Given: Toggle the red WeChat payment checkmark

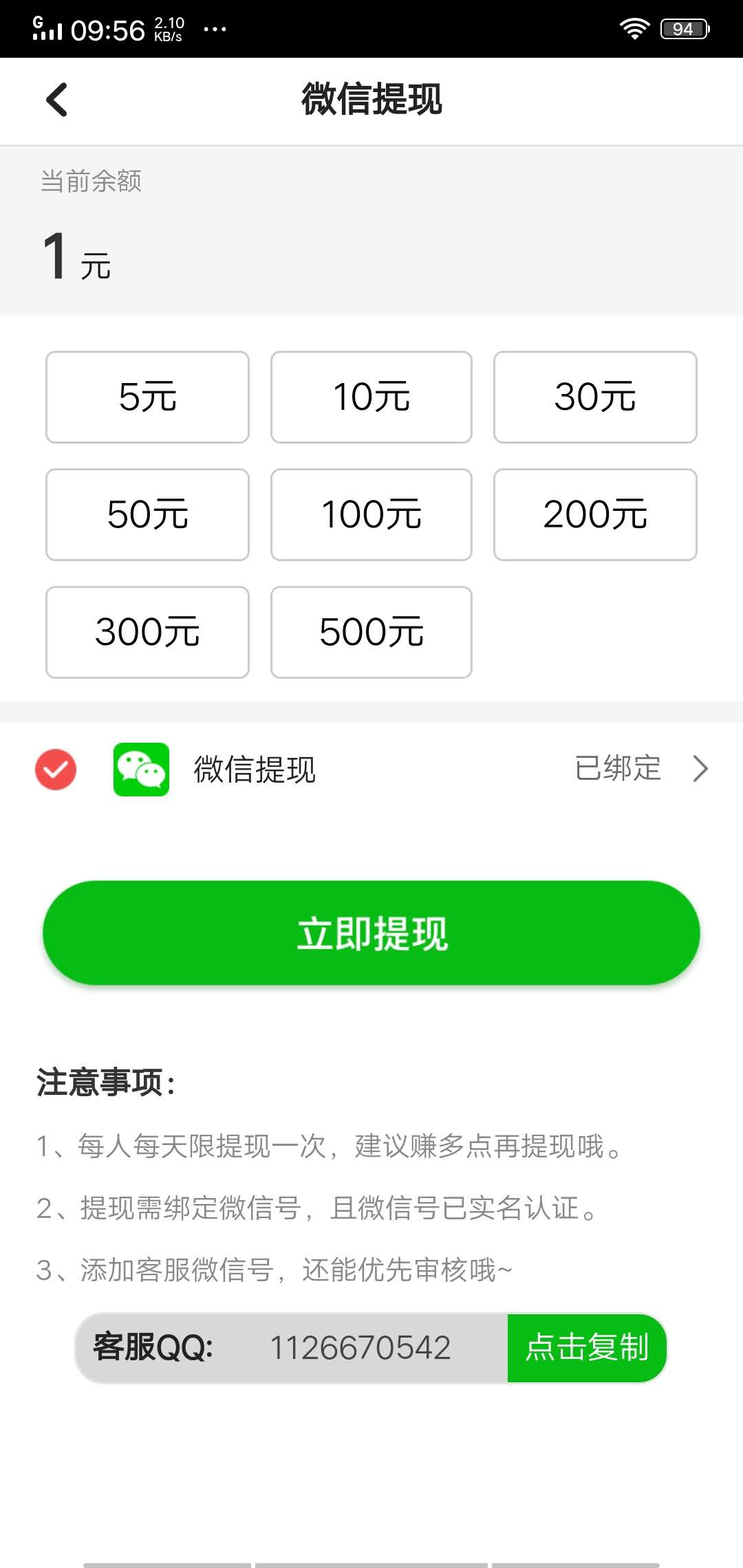Looking at the screenshot, I should pyautogui.click(x=55, y=770).
